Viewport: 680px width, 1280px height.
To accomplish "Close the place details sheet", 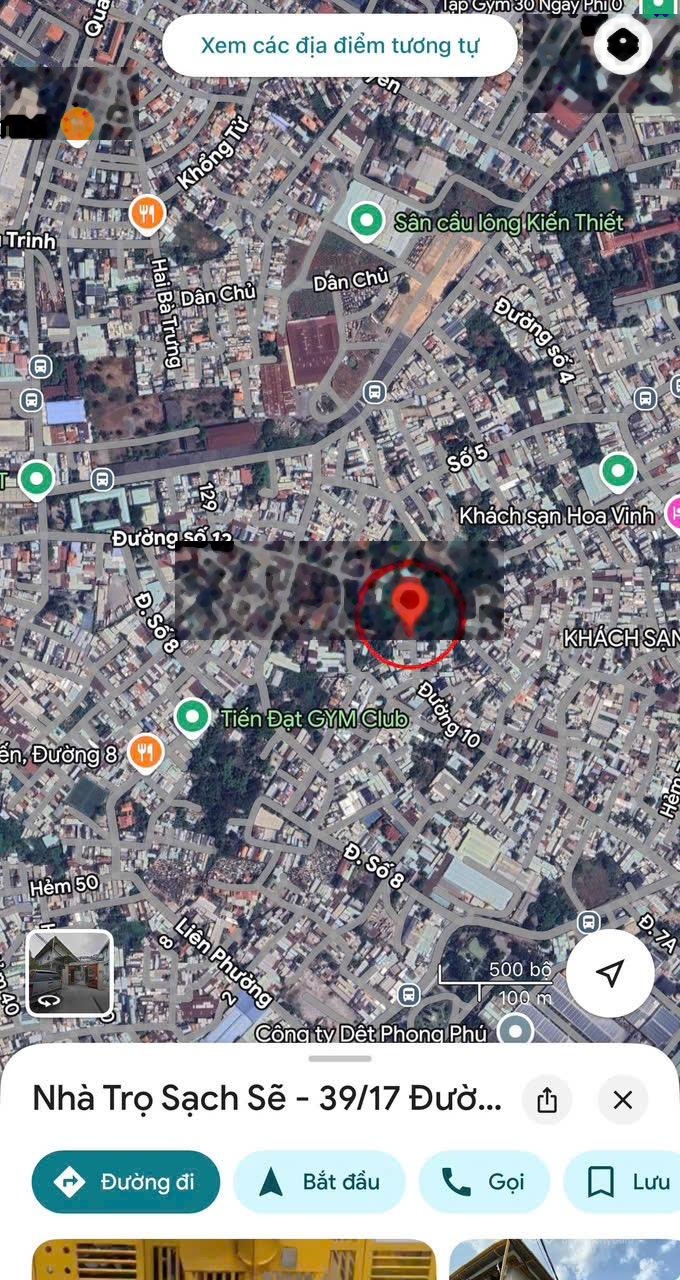I will click(x=622, y=1101).
